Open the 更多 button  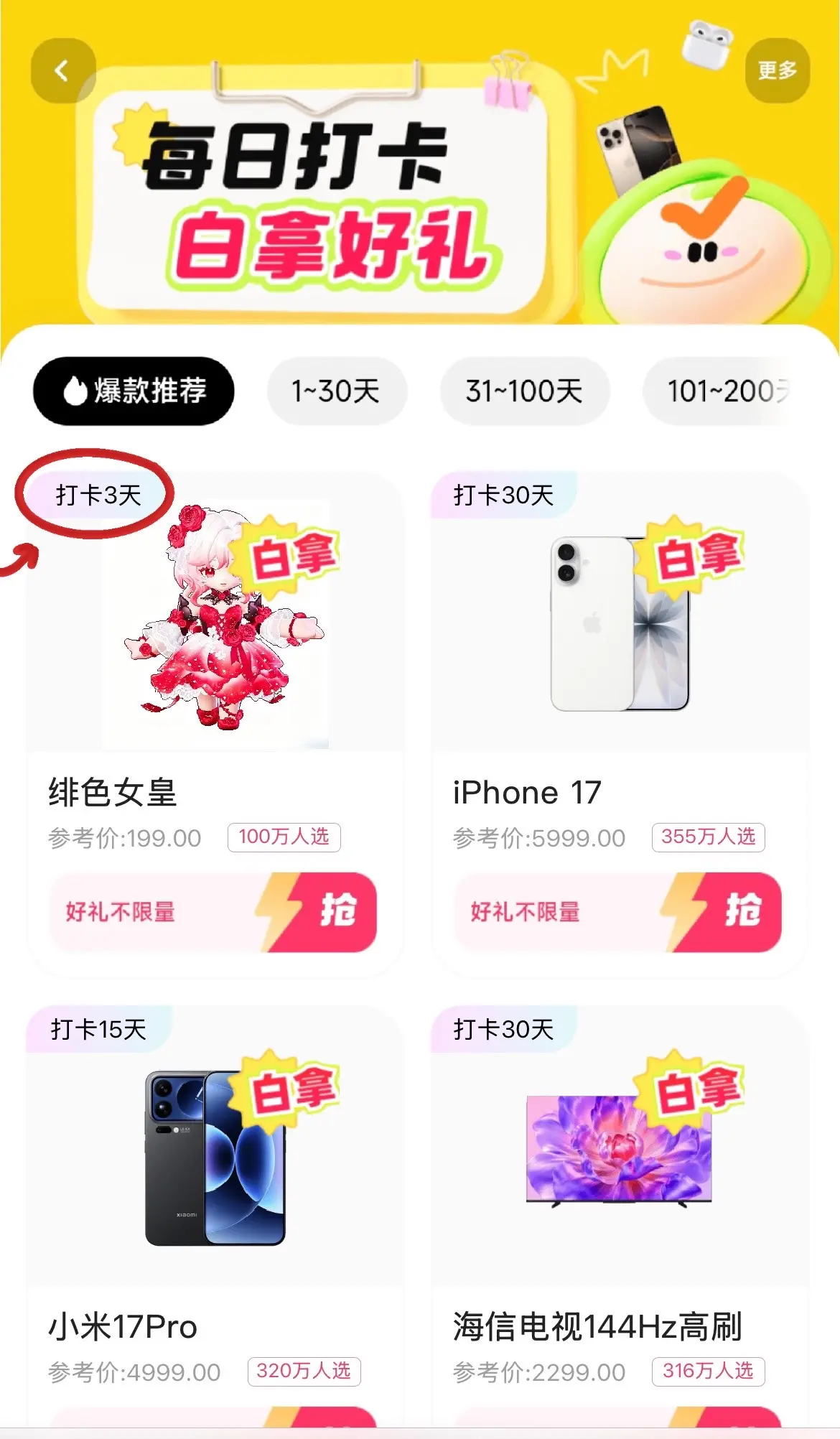click(x=778, y=70)
